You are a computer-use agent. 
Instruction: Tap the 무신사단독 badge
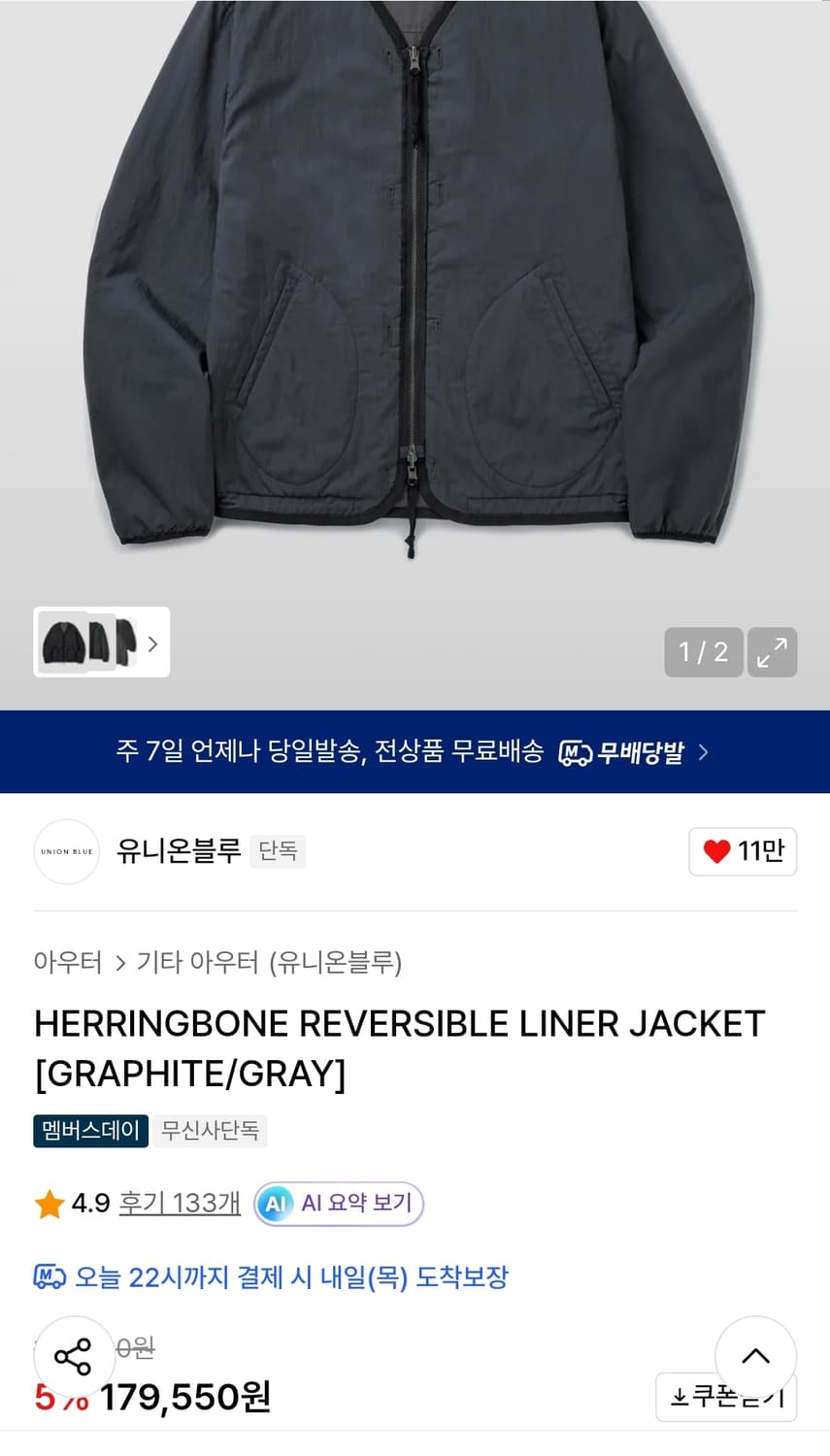click(x=210, y=1131)
